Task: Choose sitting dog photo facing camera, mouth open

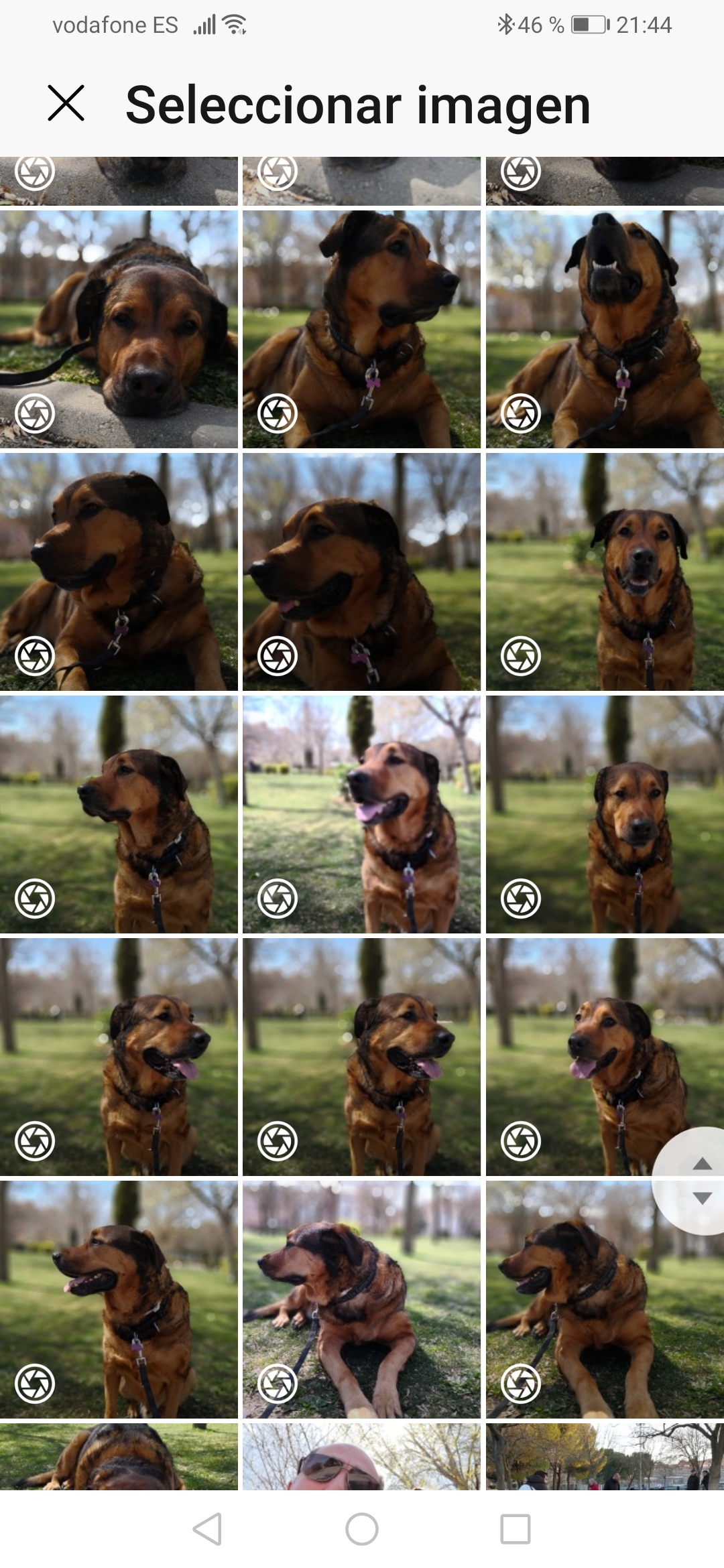Action: point(605,572)
